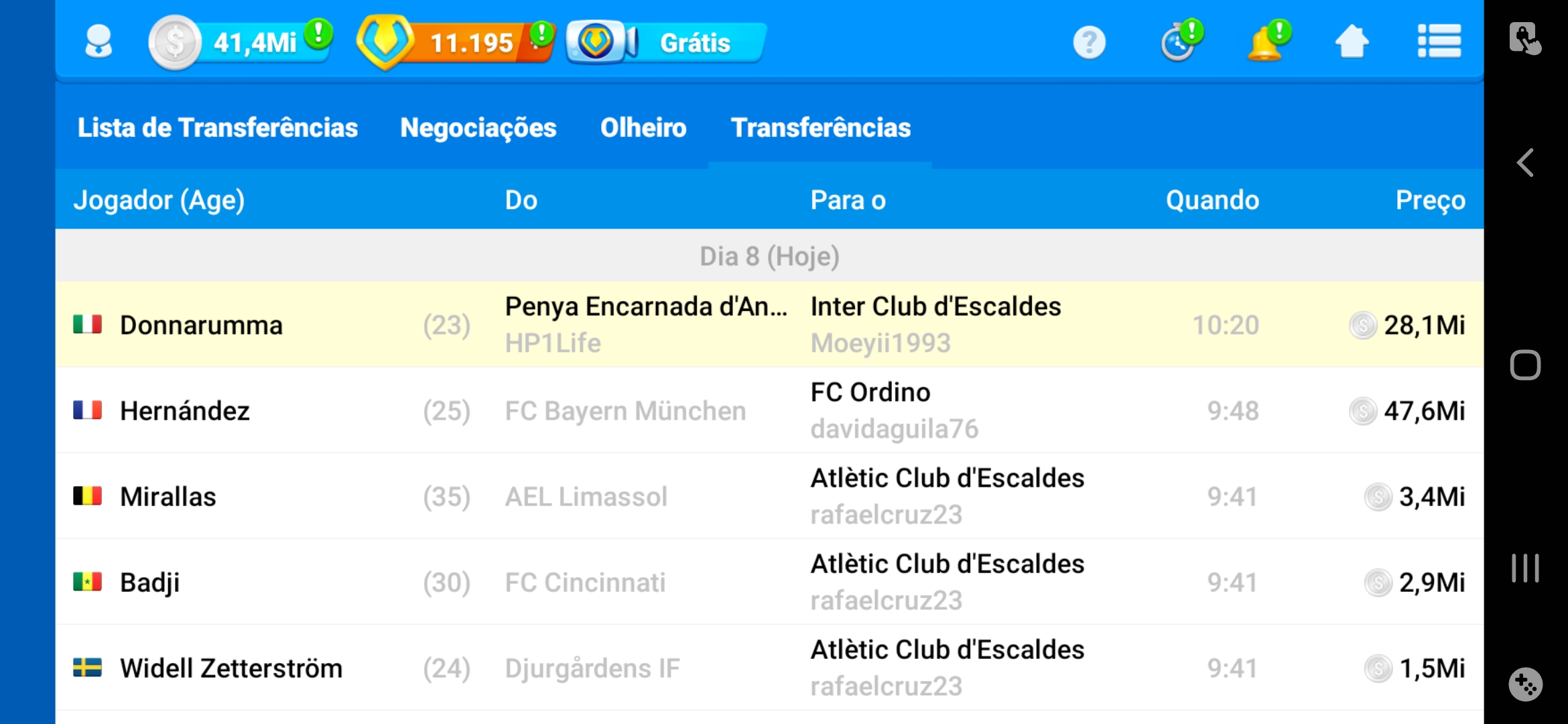Select the Transferências tab
This screenshot has height=724, width=1568.
tap(820, 128)
